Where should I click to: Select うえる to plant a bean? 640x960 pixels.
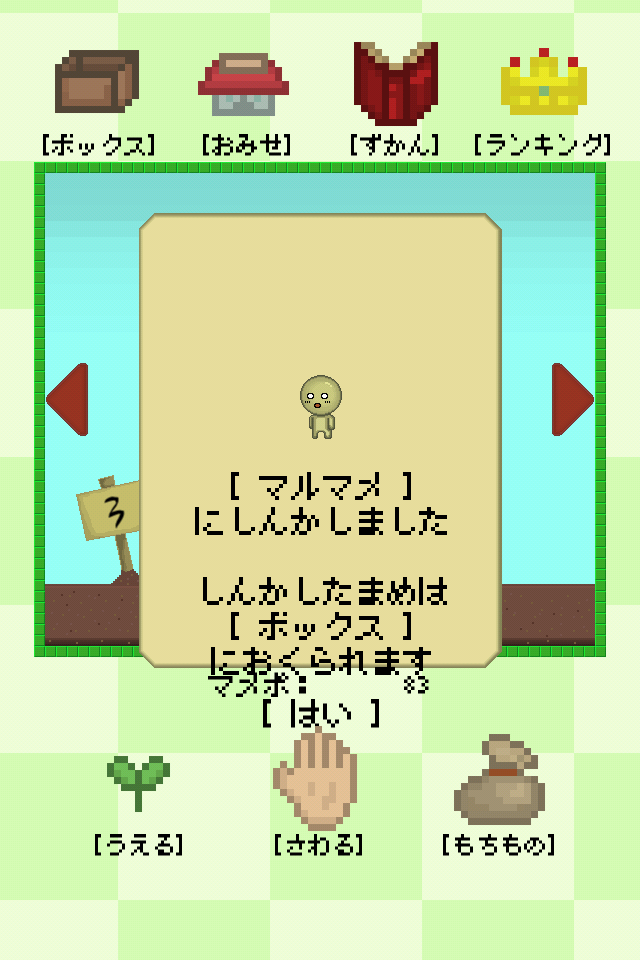pos(138,805)
